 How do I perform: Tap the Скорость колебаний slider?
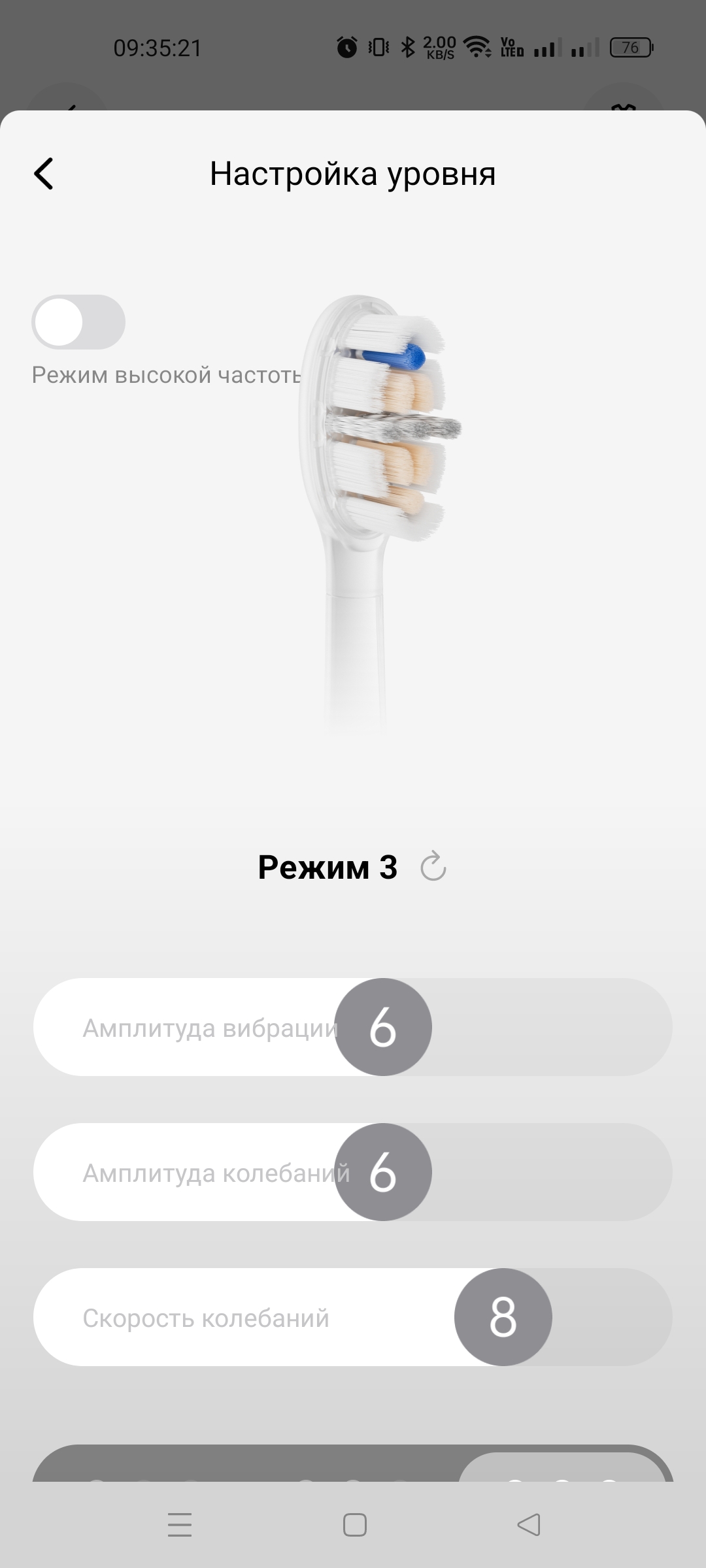[x=353, y=1317]
